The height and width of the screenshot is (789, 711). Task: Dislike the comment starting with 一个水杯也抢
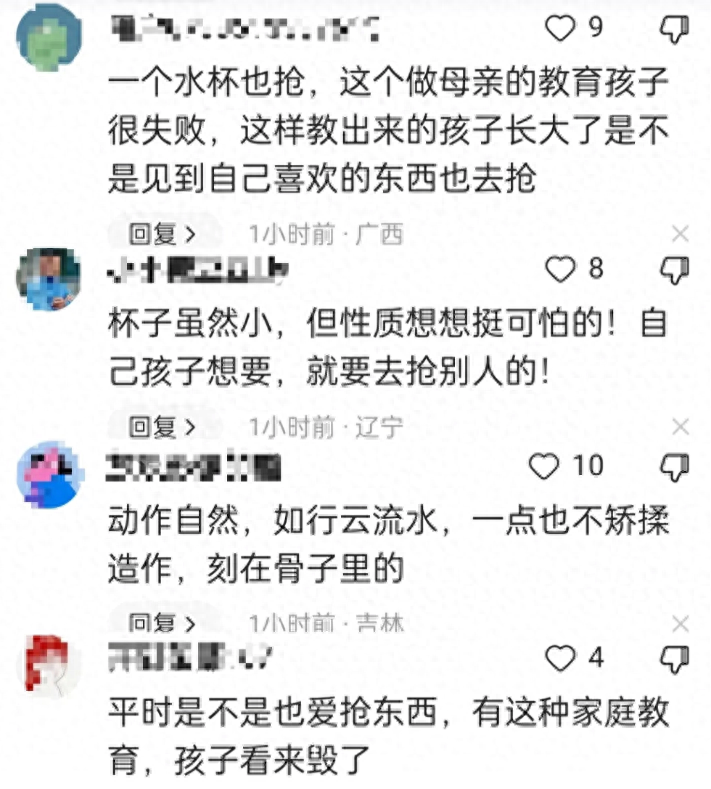click(677, 30)
